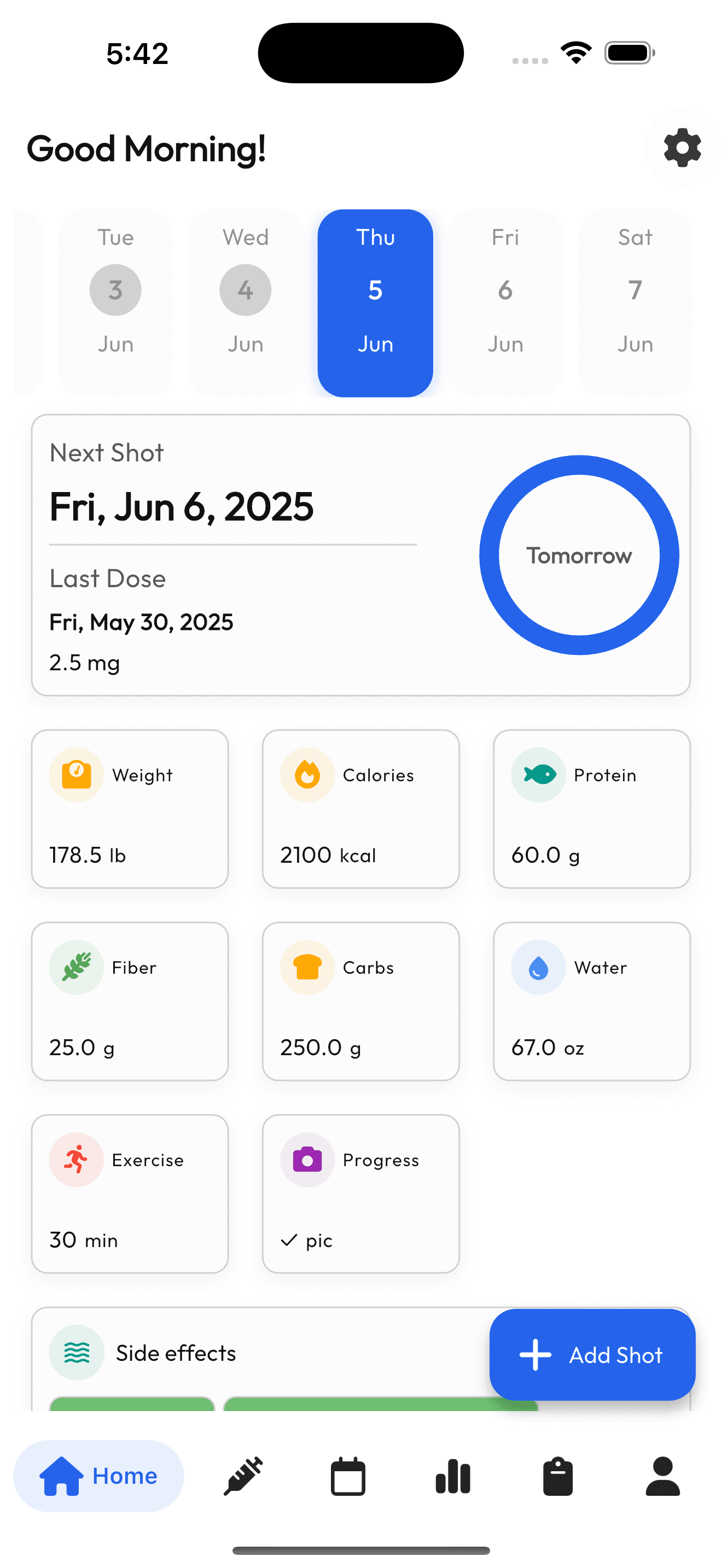Screen dimensions: 722x1568
Task: Open the Weight card
Action: pos(130,809)
